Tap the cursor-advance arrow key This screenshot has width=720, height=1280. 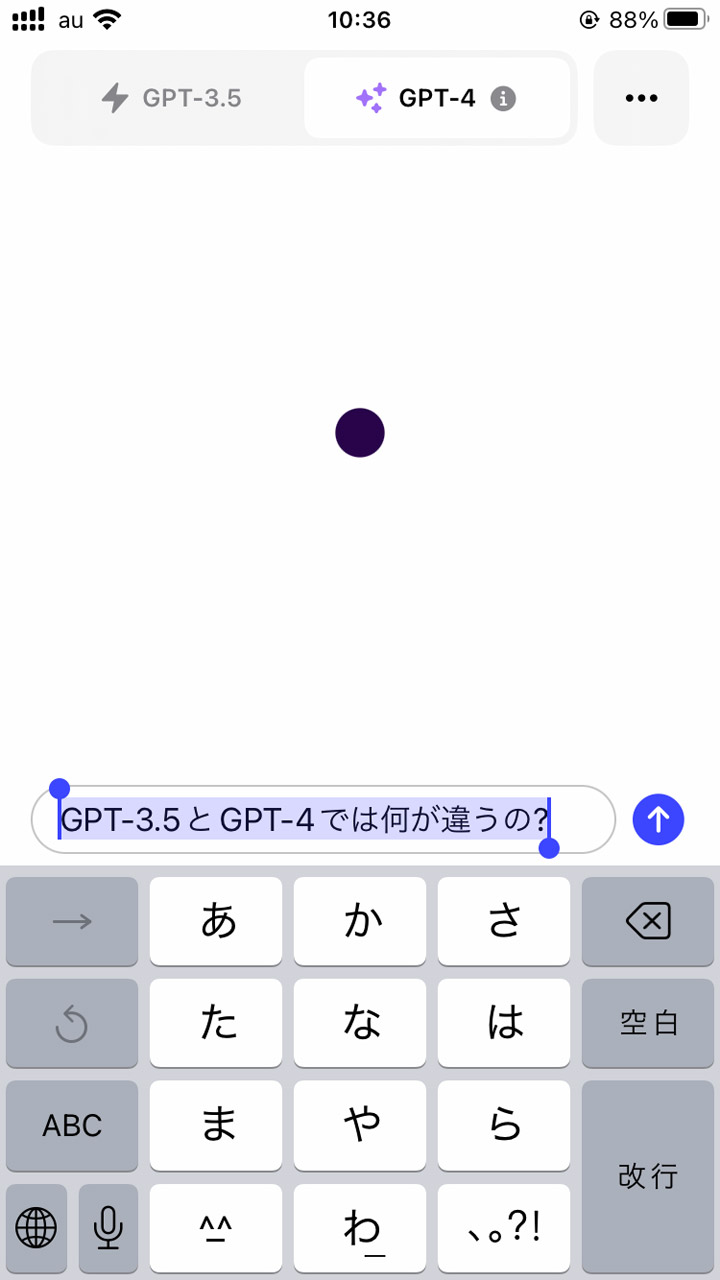[x=71, y=921]
